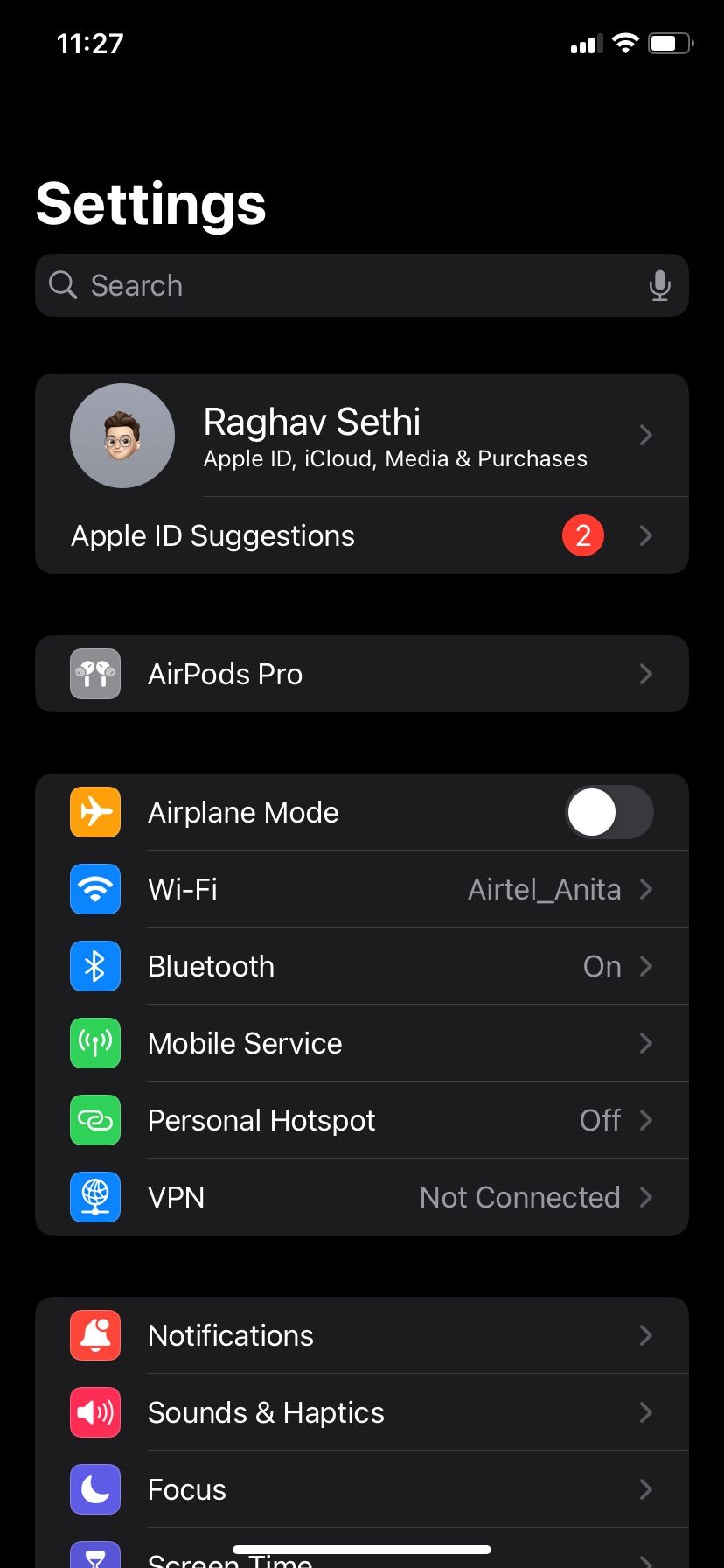
Task: Select the Sounds & Haptics speaker icon
Action: 94,1412
